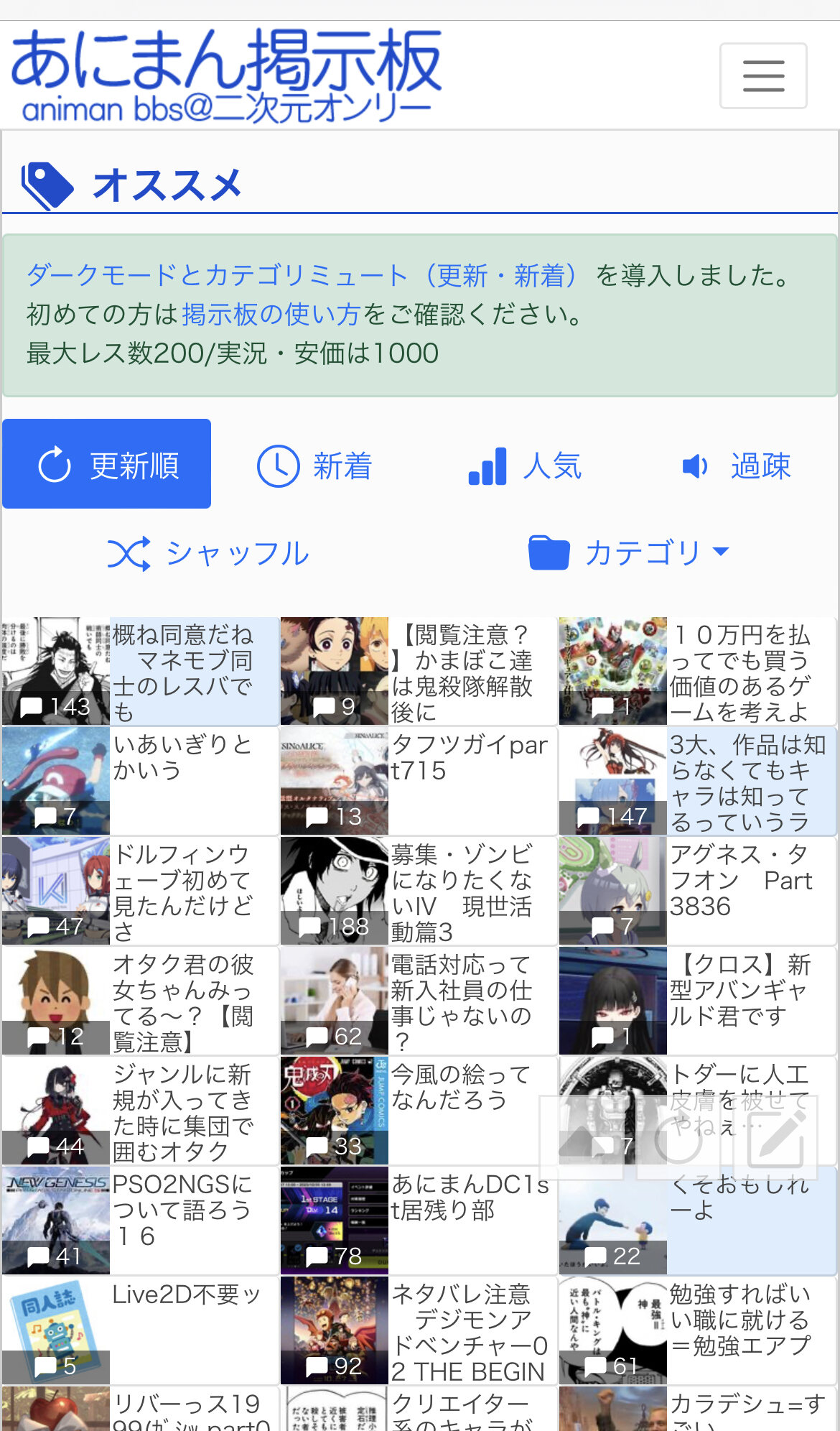The image size is (840, 1431).
Task: Open the 掲示板の使い方 link
Action: pos(271,314)
